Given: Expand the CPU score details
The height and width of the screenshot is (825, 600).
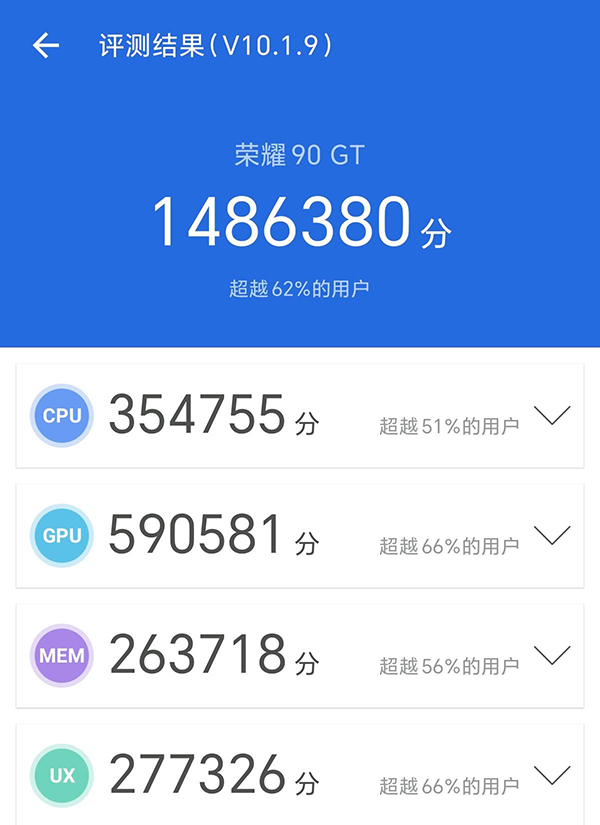Looking at the screenshot, I should coord(552,416).
